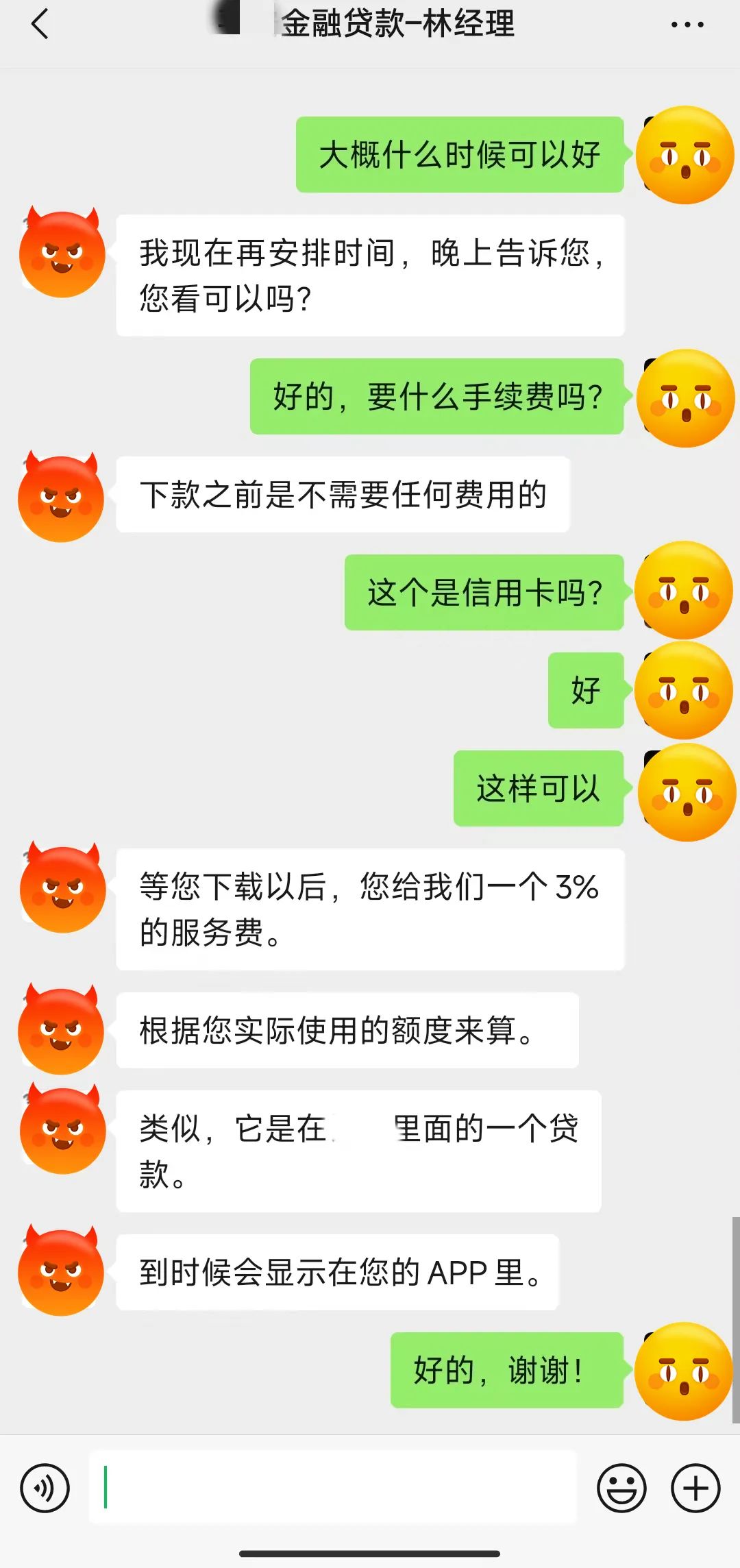Open your own avatar beside the 好的，谢谢 message
740x1568 pixels.
tap(684, 1371)
